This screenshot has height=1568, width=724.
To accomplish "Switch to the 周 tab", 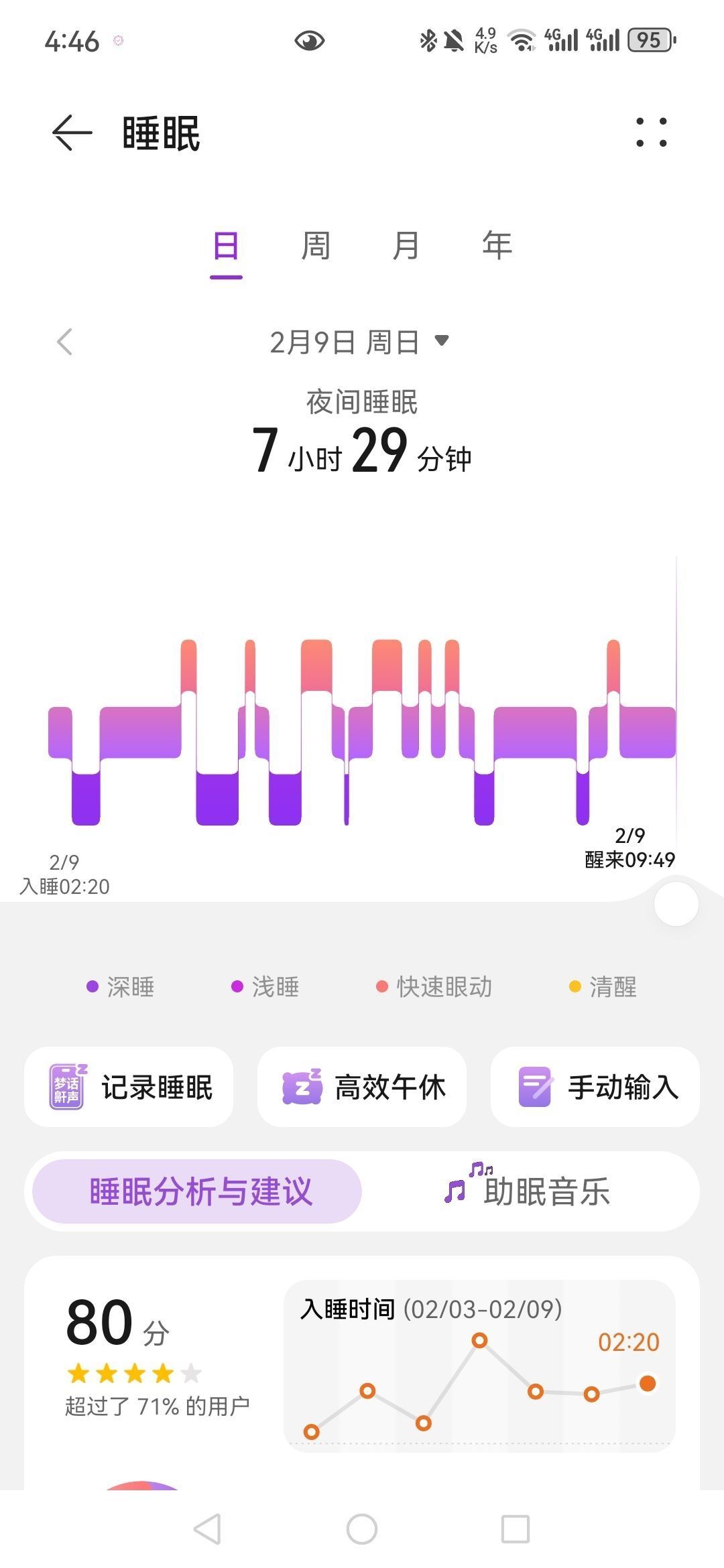I will pos(316,246).
